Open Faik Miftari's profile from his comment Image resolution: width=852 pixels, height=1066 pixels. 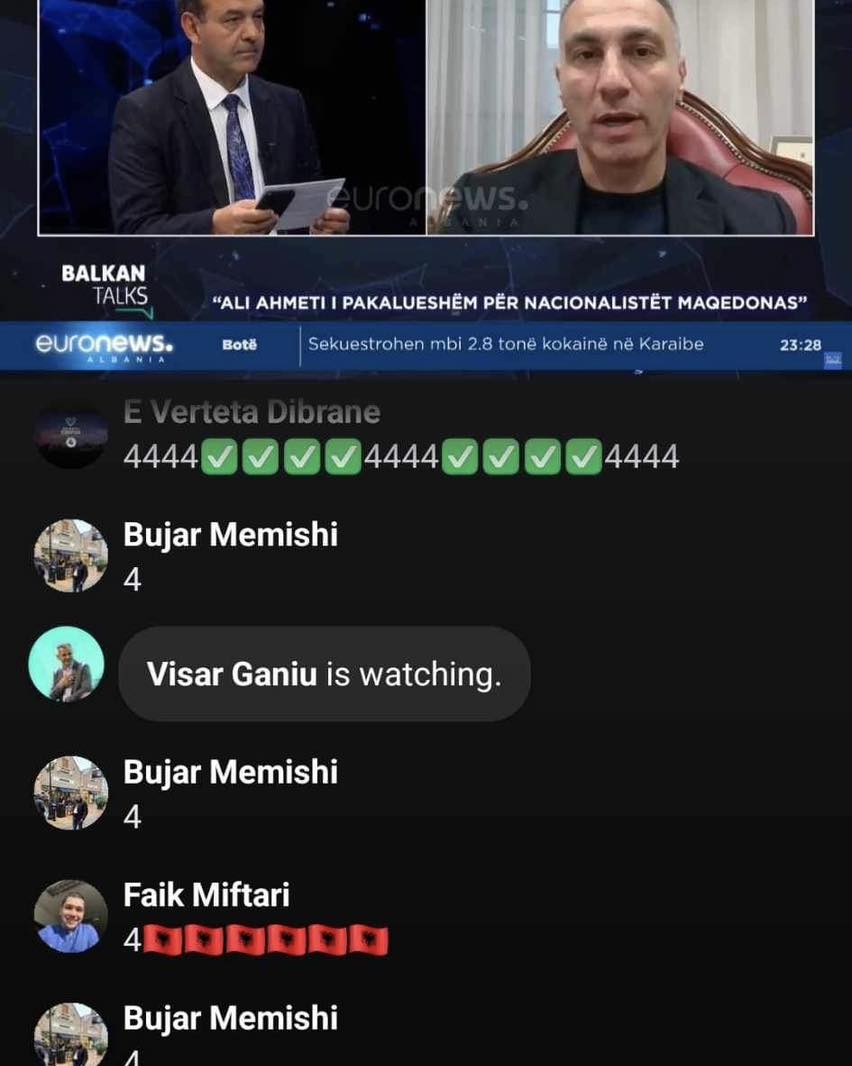[206, 895]
